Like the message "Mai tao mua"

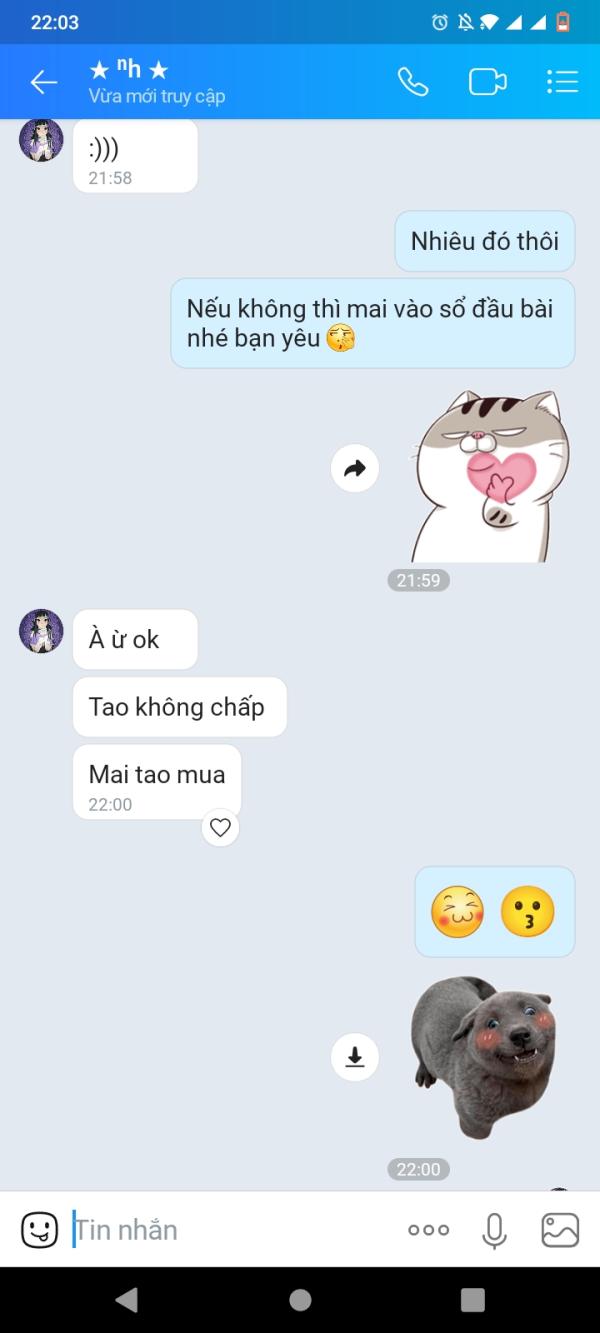click(220, 828)
